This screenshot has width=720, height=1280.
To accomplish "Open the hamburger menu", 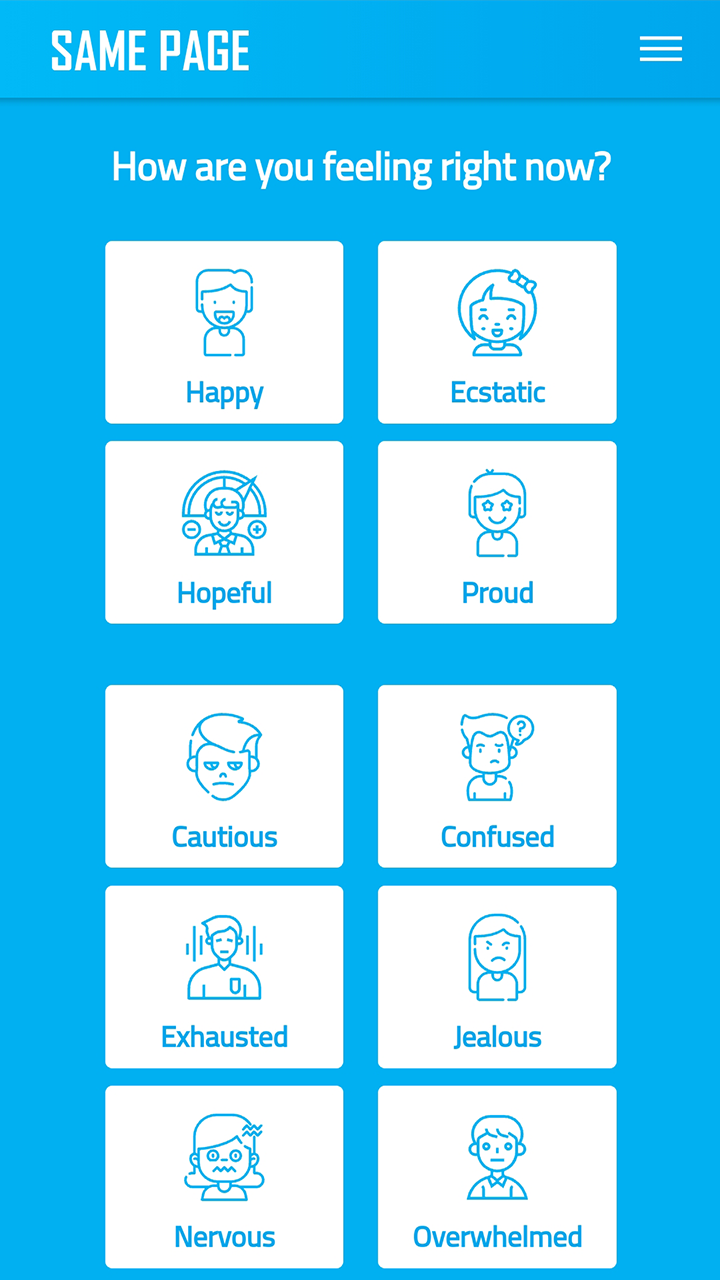I will 661,49.
